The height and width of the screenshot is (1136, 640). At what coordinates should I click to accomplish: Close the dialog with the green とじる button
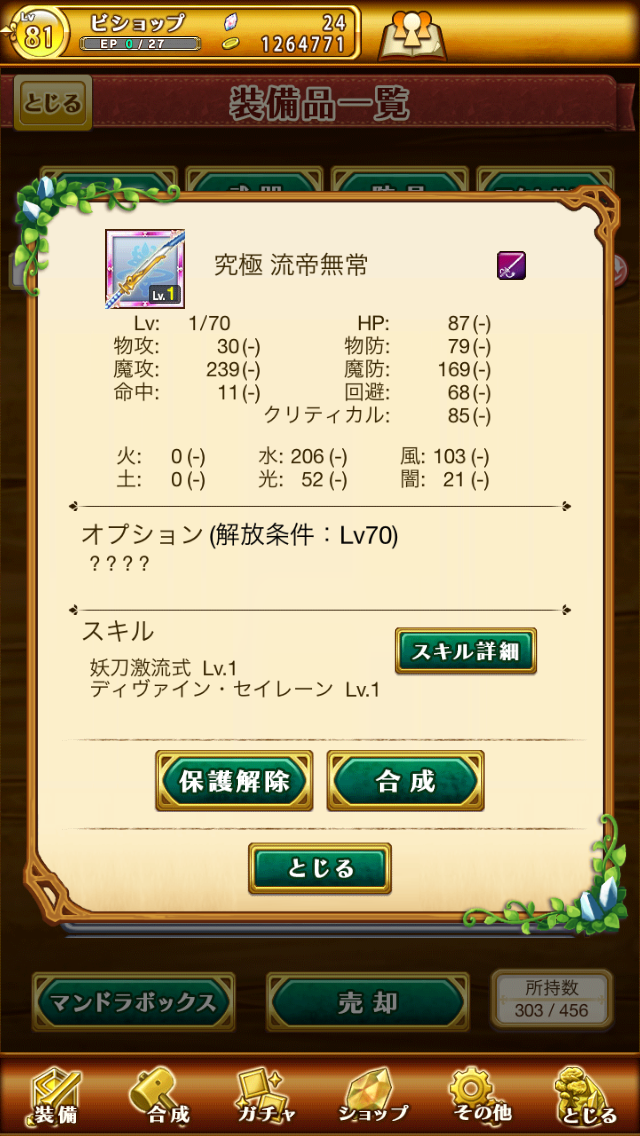pos(319,868)
